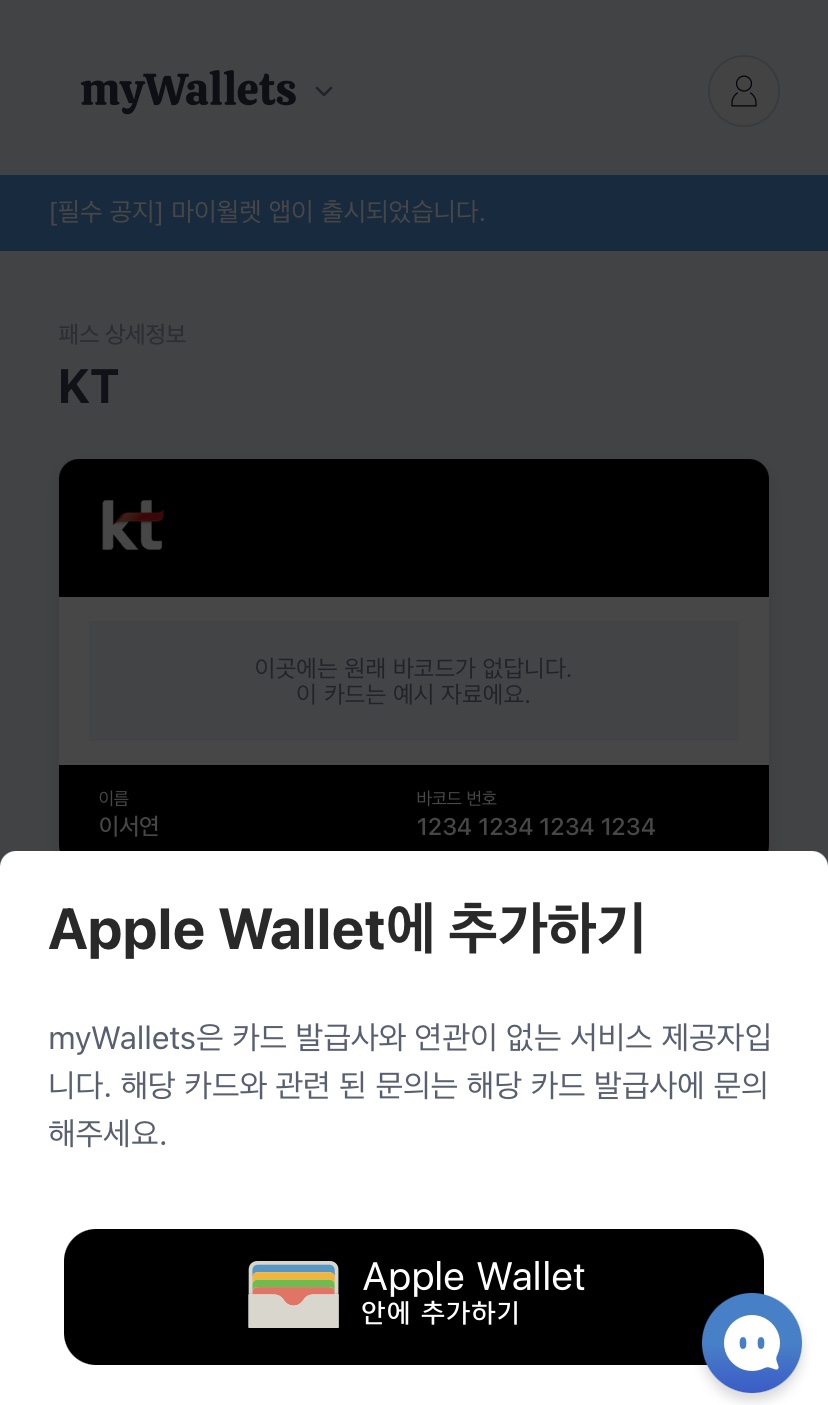Open the chat support bubble
The width and height of the screenshot is (828, 1405).
click(752, 1343)
